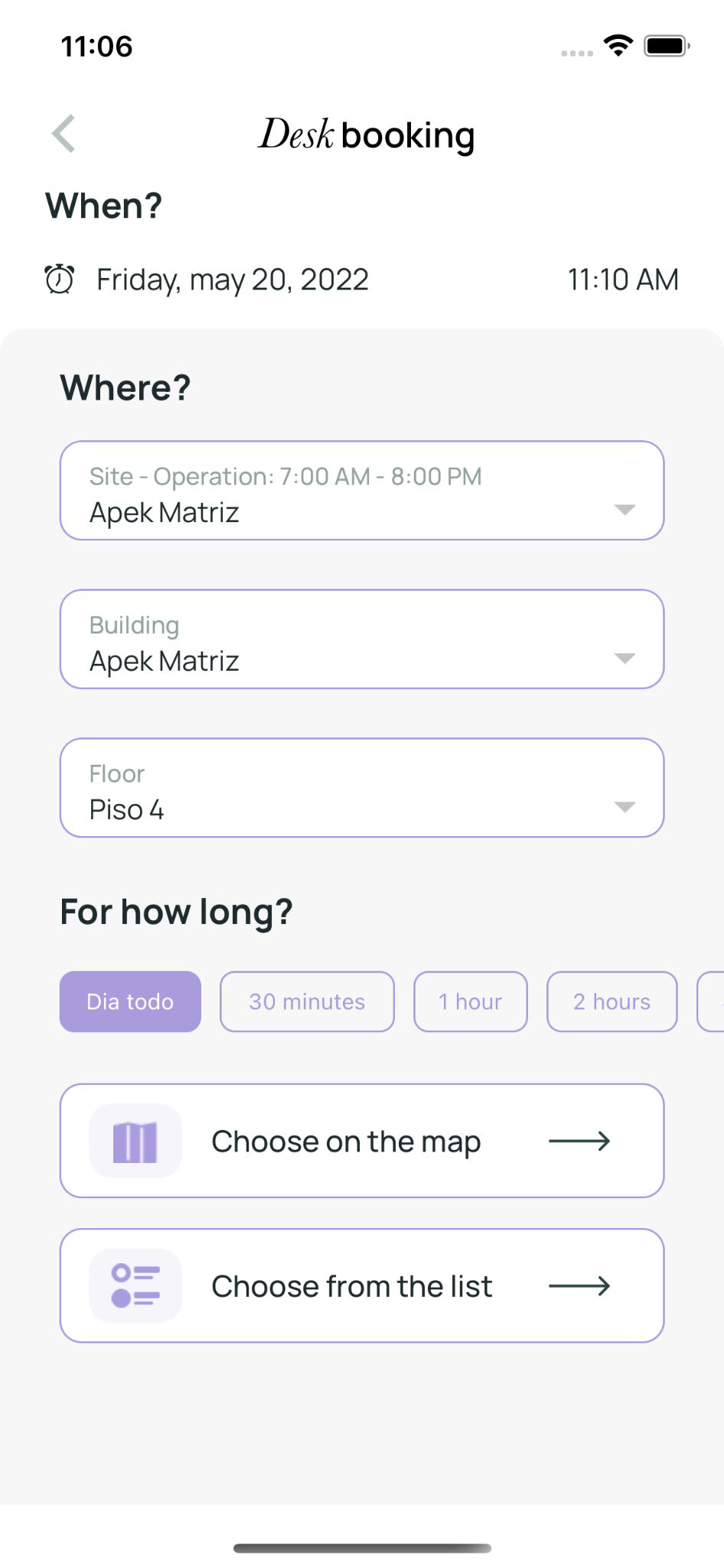
Task: Change the date Friday, may 20, 2022
Action: pos(232,280)
